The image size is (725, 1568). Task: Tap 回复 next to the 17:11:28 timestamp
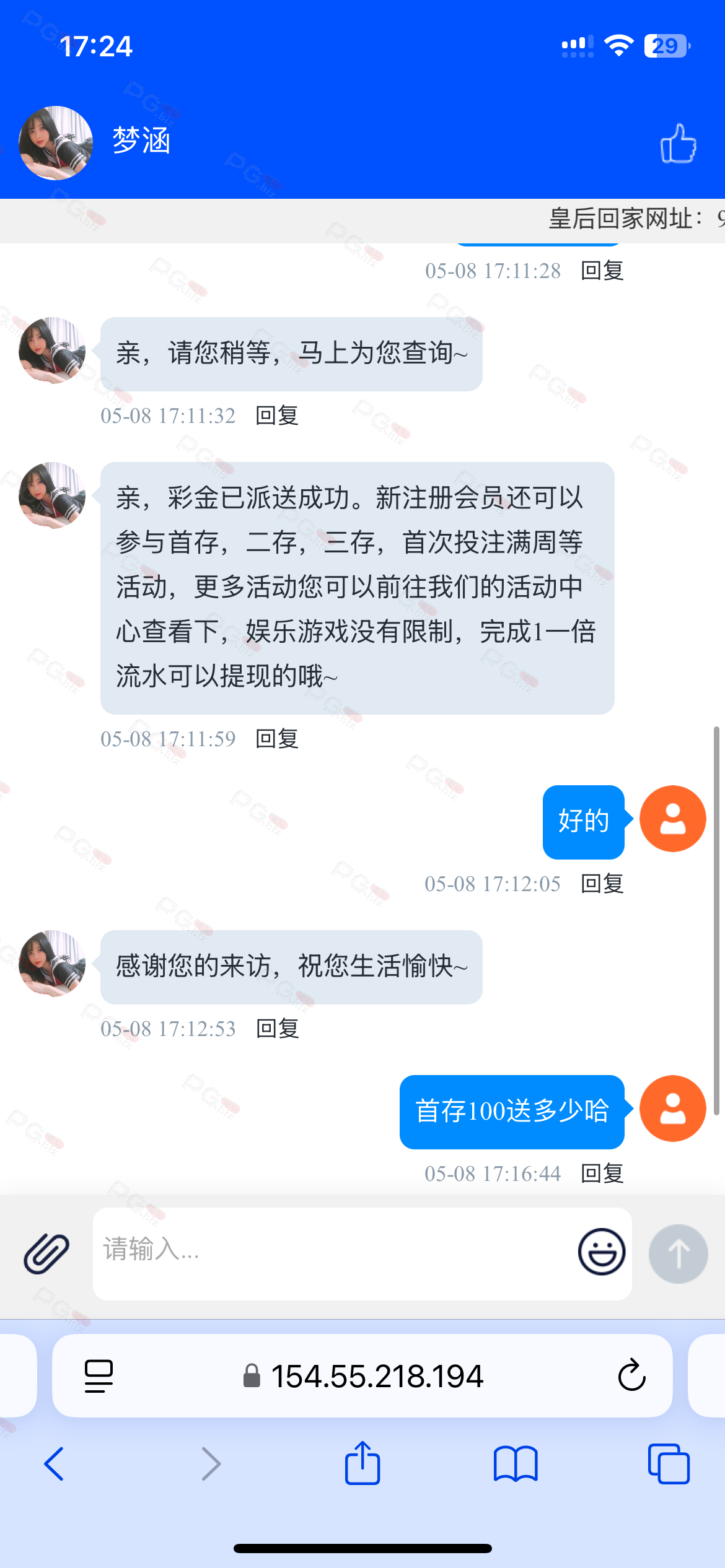(x=602, y=271)
